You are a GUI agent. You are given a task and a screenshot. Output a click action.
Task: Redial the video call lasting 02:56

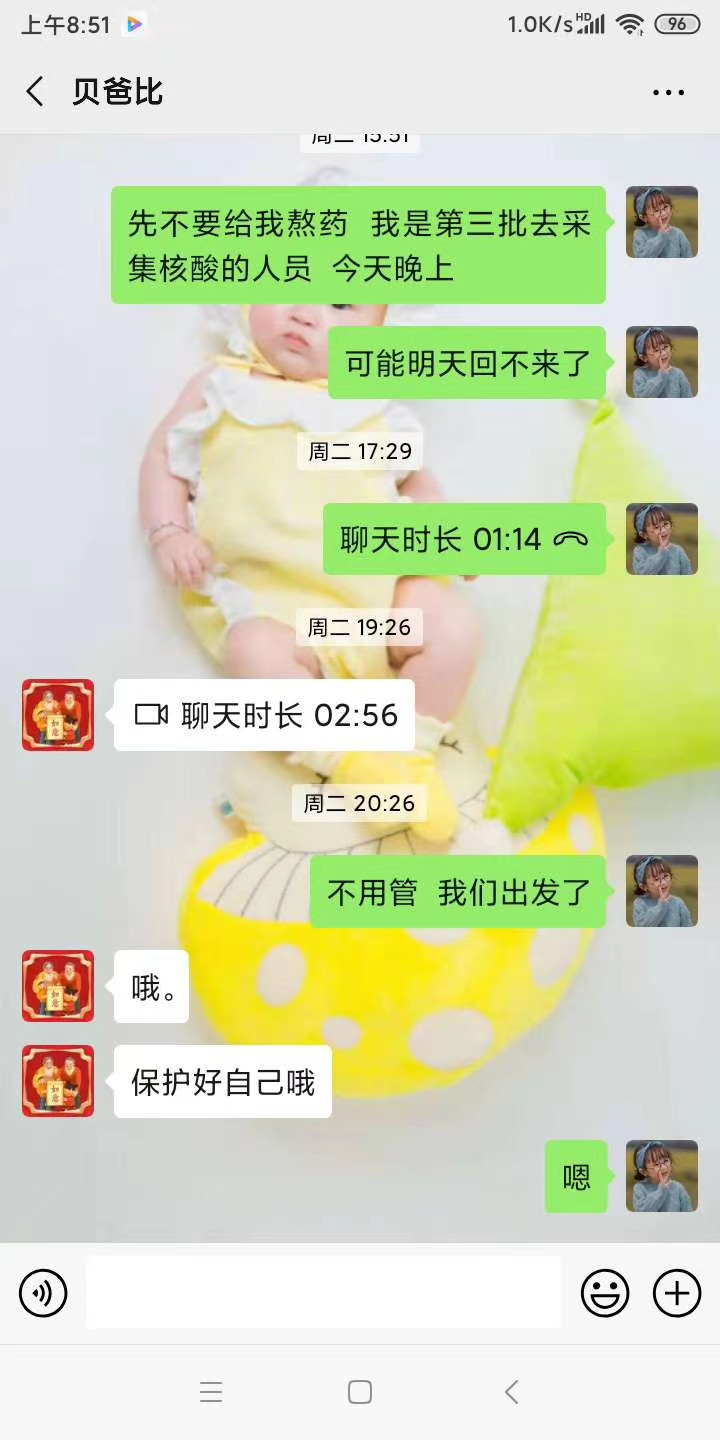point(265,715)
